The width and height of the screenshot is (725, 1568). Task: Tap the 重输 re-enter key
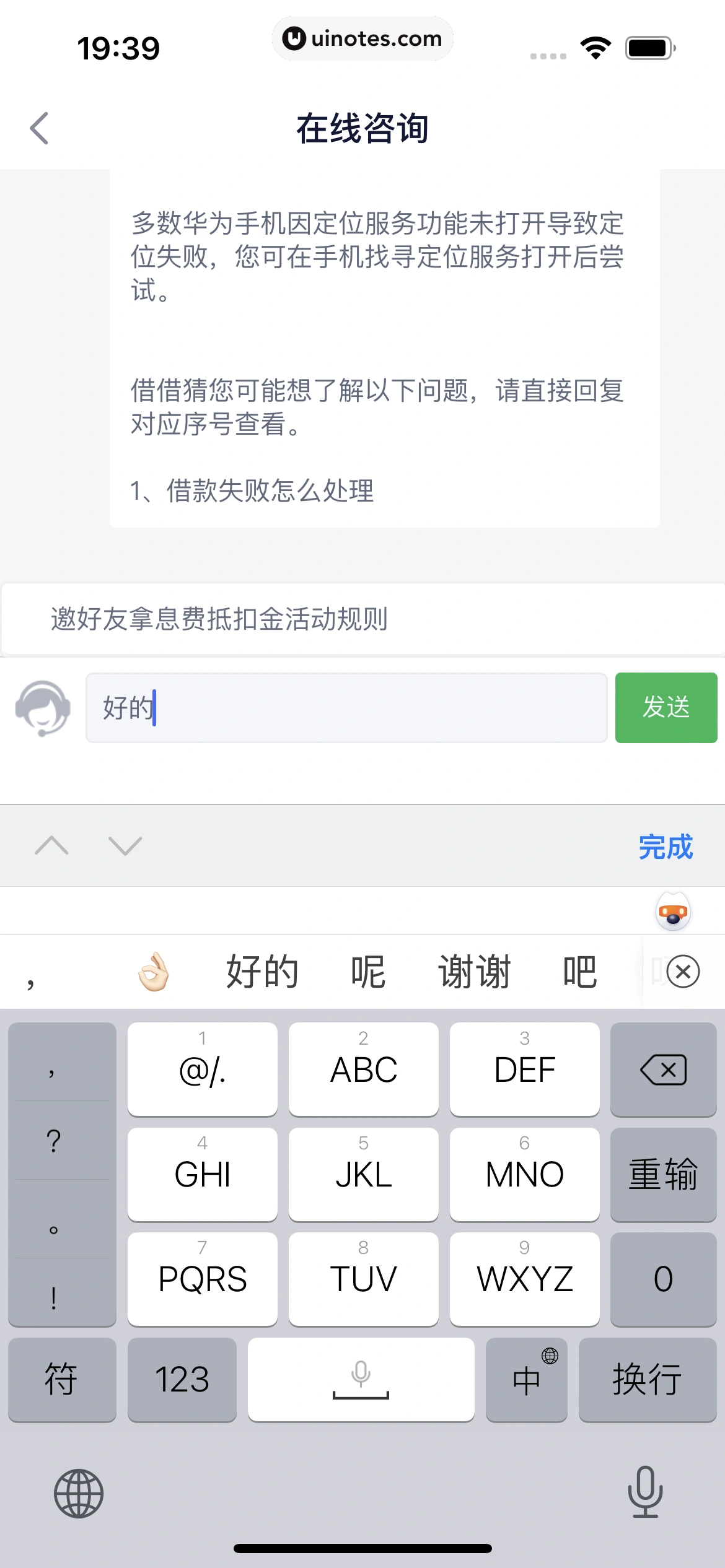pyautogui.click(x=663, y=1174)
